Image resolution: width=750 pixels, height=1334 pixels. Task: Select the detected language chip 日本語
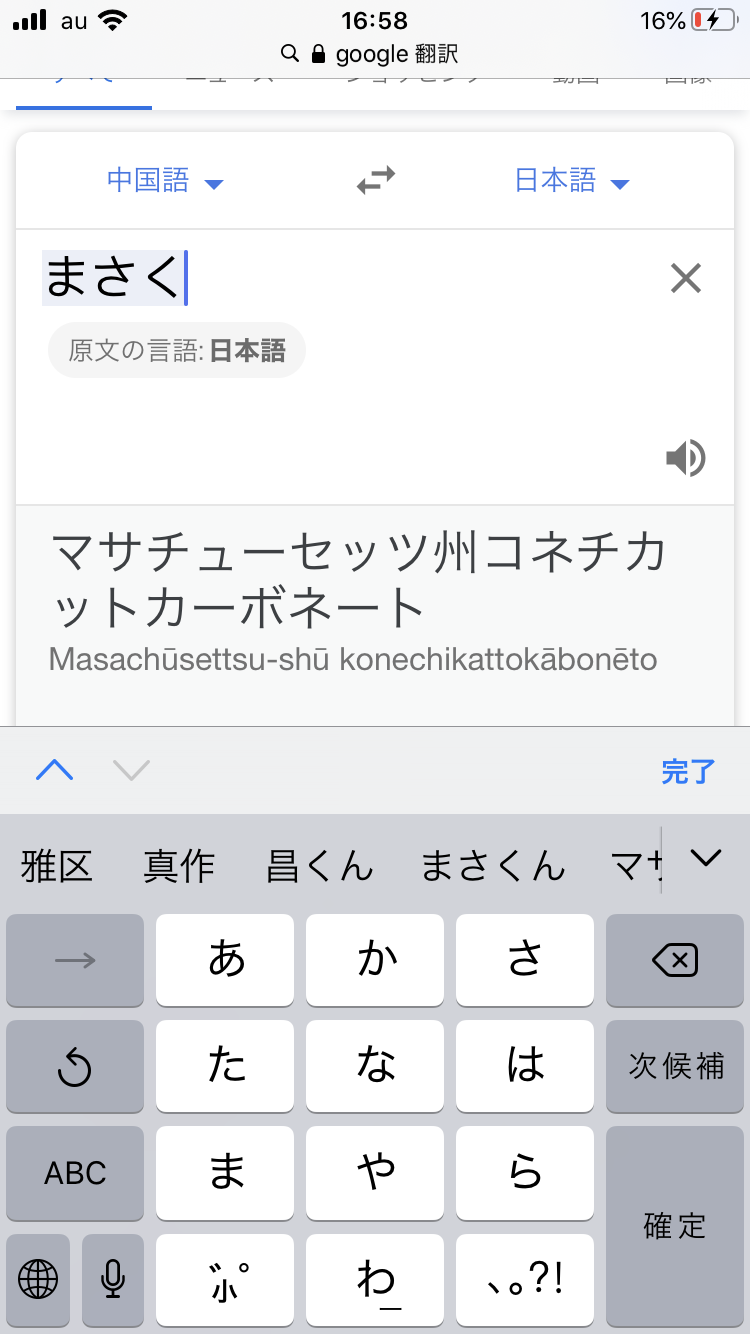click(177, 350)
